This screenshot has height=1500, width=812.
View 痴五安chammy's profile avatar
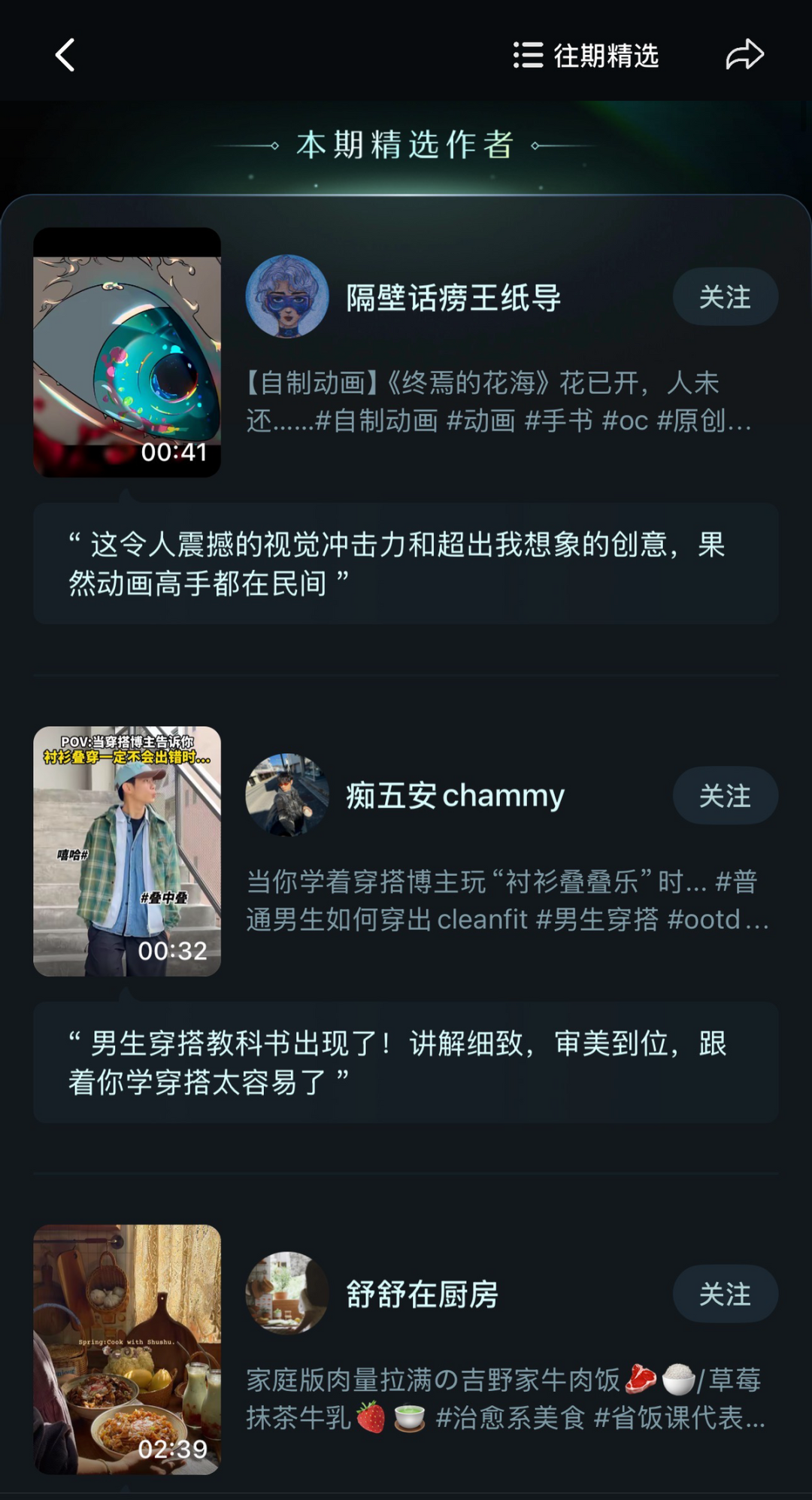(287, 795)
